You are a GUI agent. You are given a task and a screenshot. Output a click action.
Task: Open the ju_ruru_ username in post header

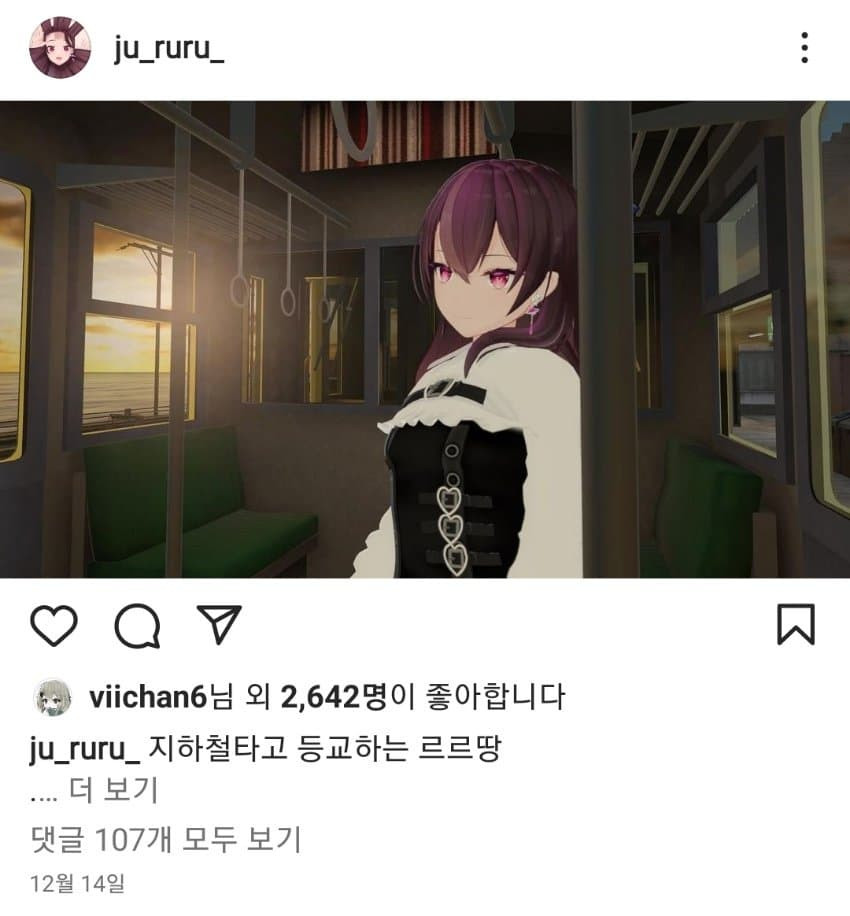click(169, 47)
